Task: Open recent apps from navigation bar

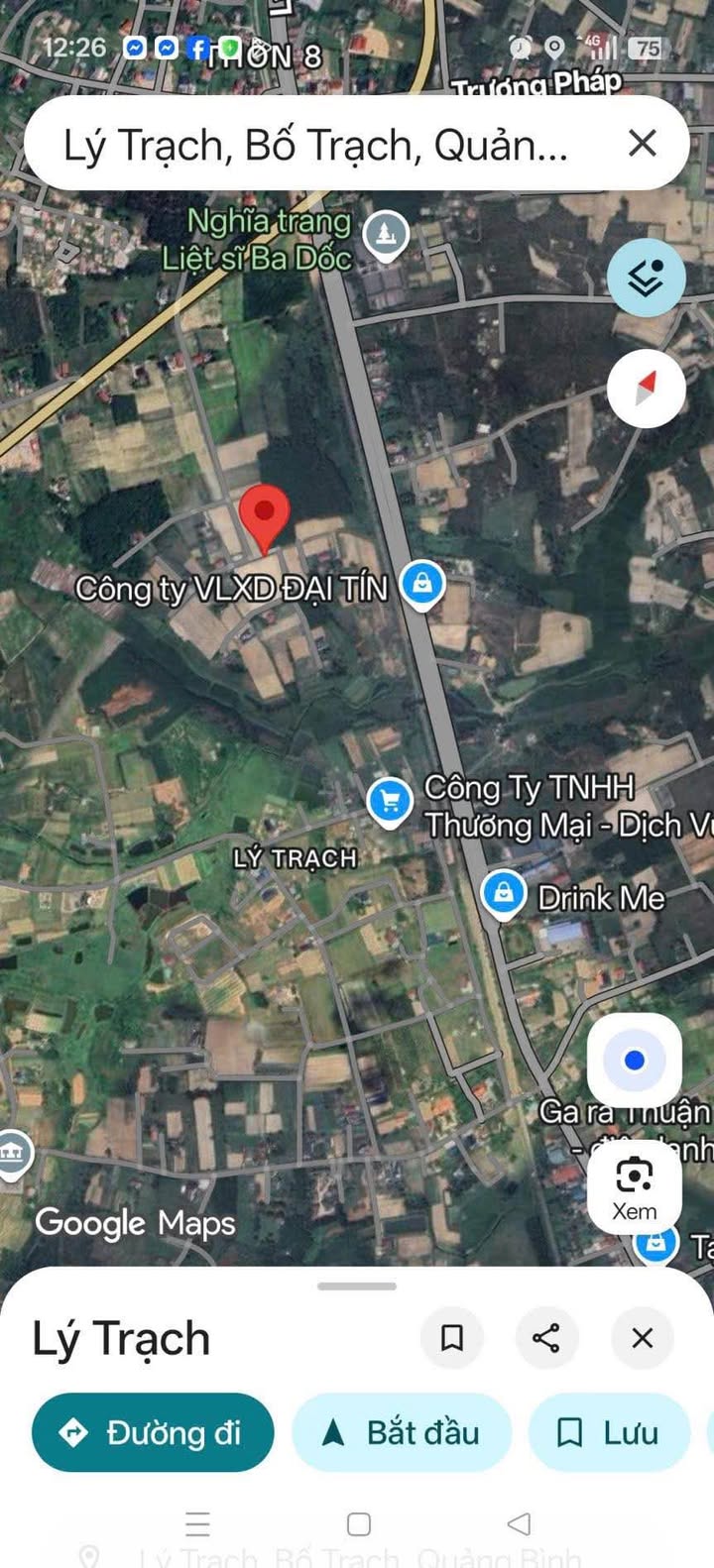Action: 197,1523
